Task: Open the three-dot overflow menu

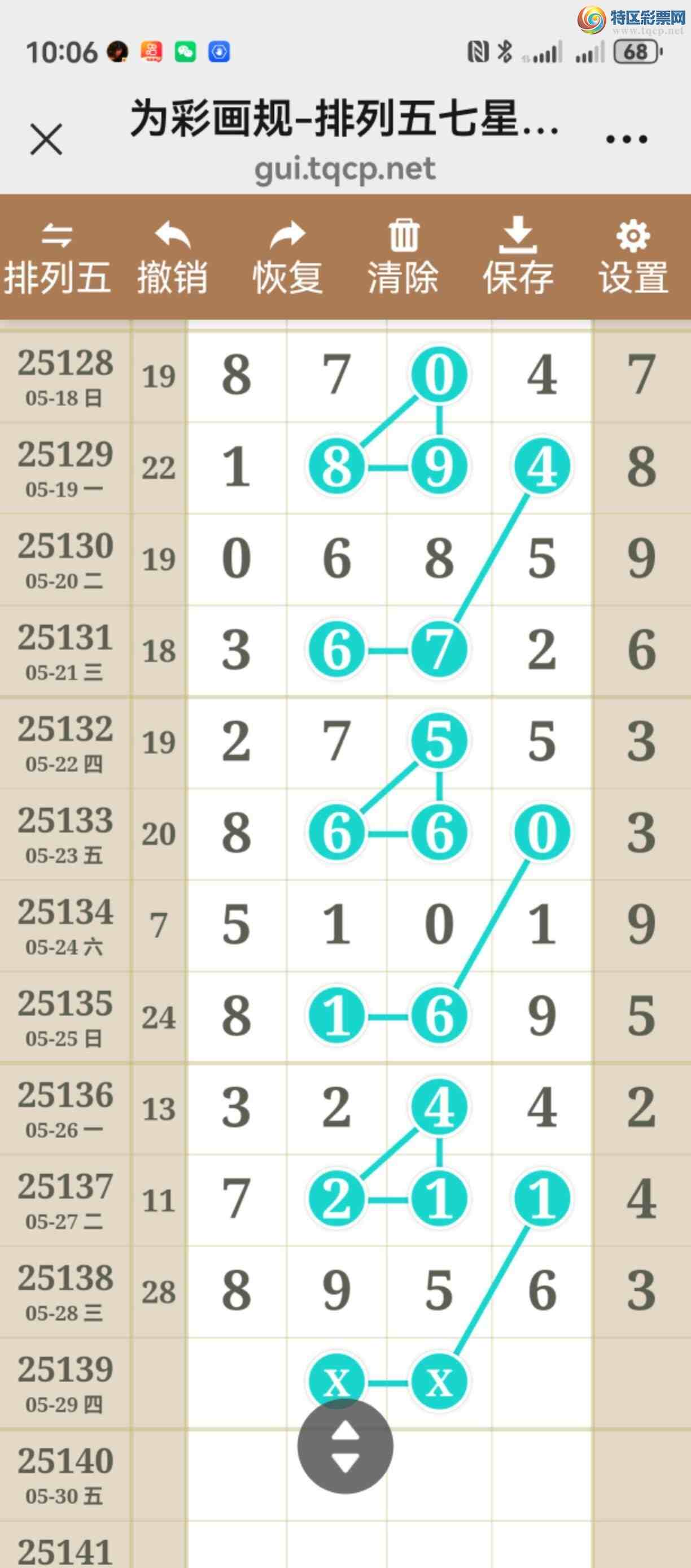Action: (626, 139)
